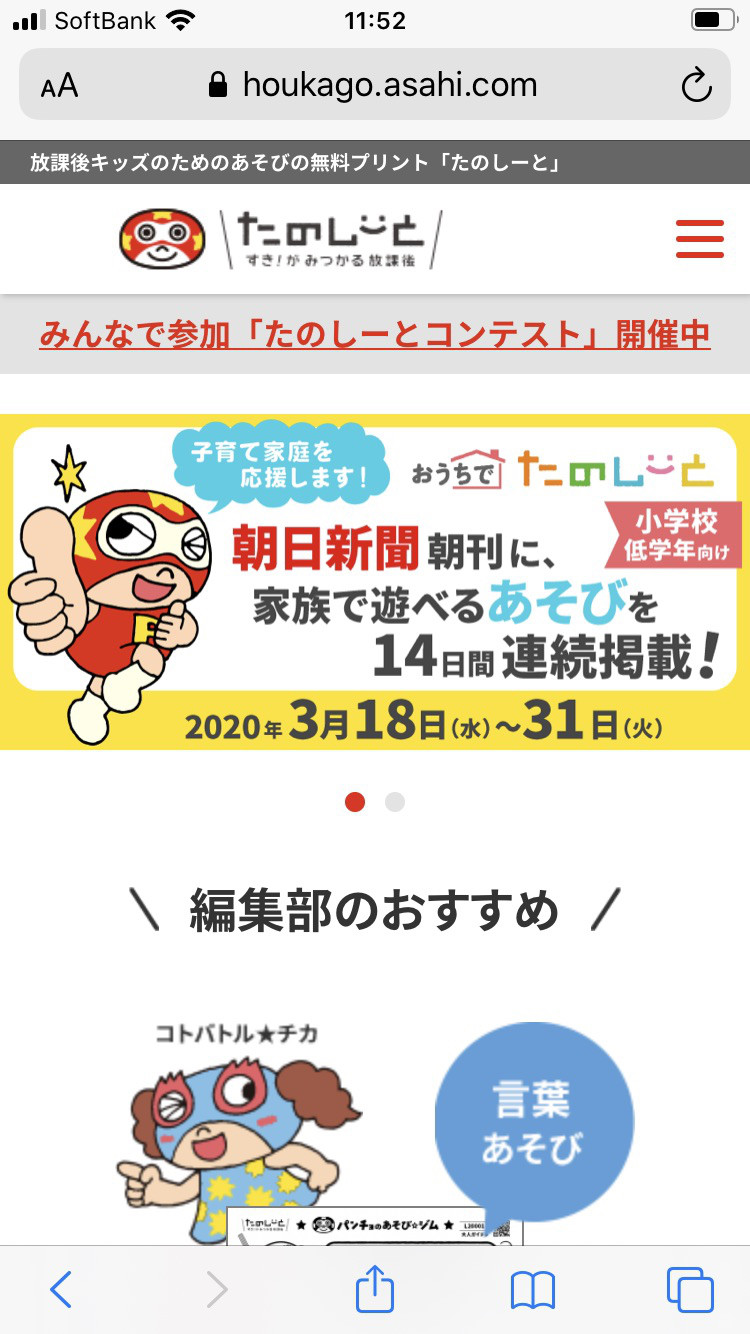Open the AA reader options
This screenshot has height=1334, width=750.
point(59,86)
